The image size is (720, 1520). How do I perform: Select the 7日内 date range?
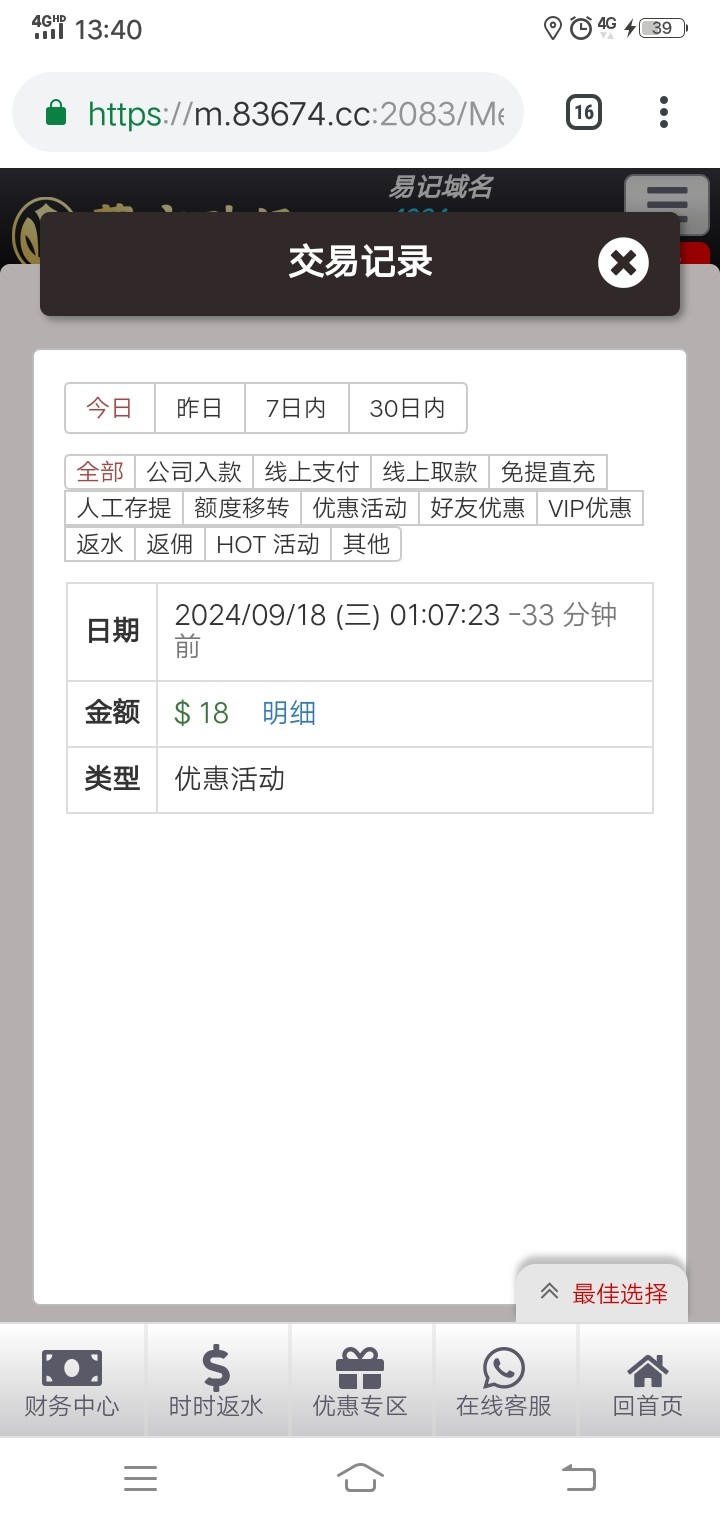tap(296, 408)
